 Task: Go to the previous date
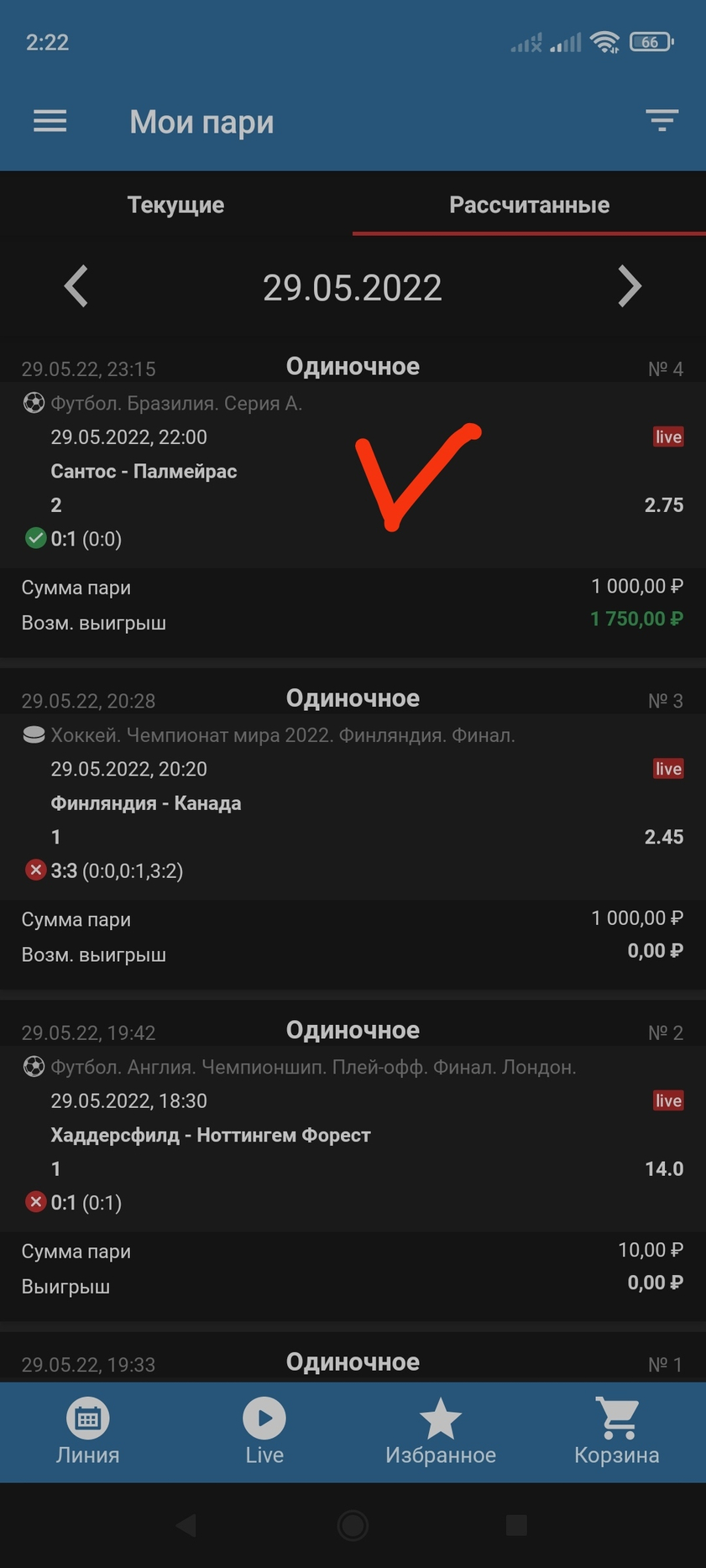[76, 286]
